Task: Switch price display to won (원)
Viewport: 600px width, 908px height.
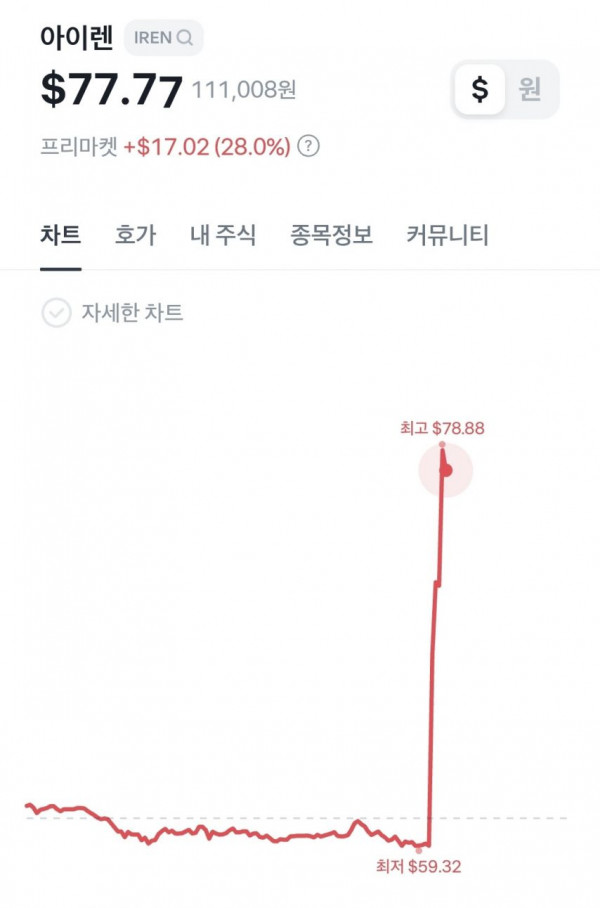Action: click(530, 89)
